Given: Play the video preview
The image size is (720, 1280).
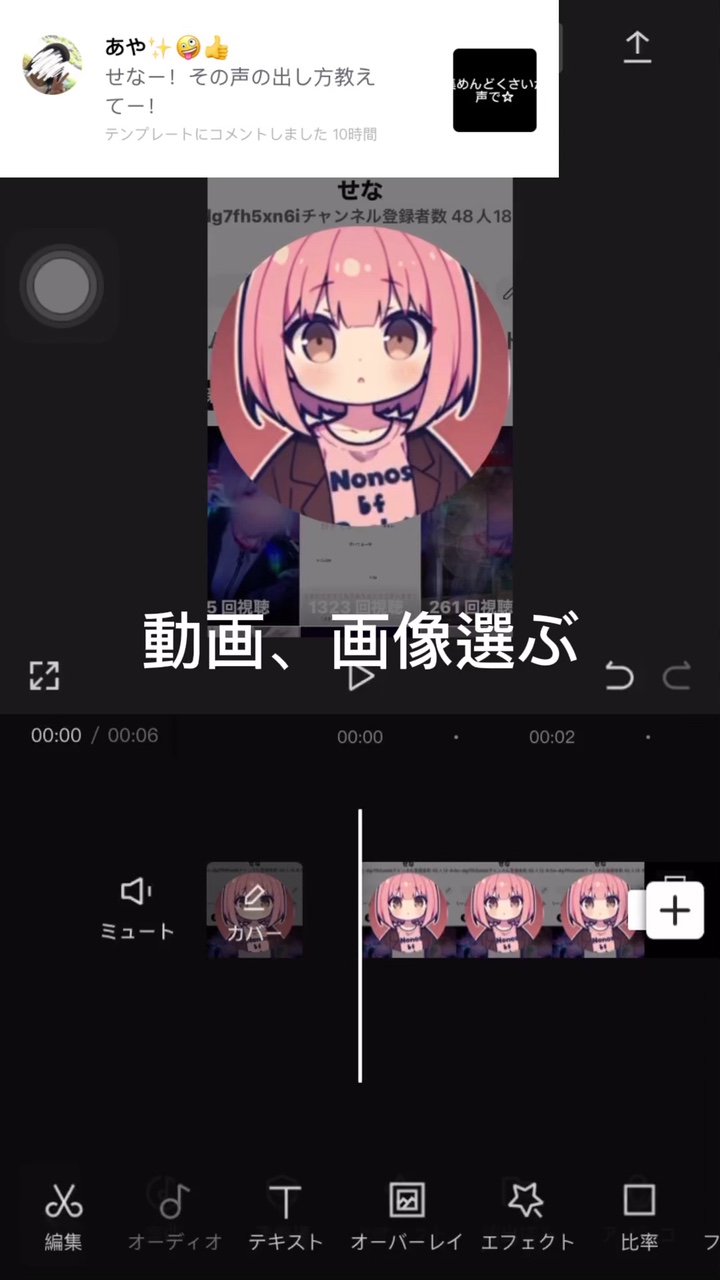Looking at the screenshot, I should tap(360, 676).
